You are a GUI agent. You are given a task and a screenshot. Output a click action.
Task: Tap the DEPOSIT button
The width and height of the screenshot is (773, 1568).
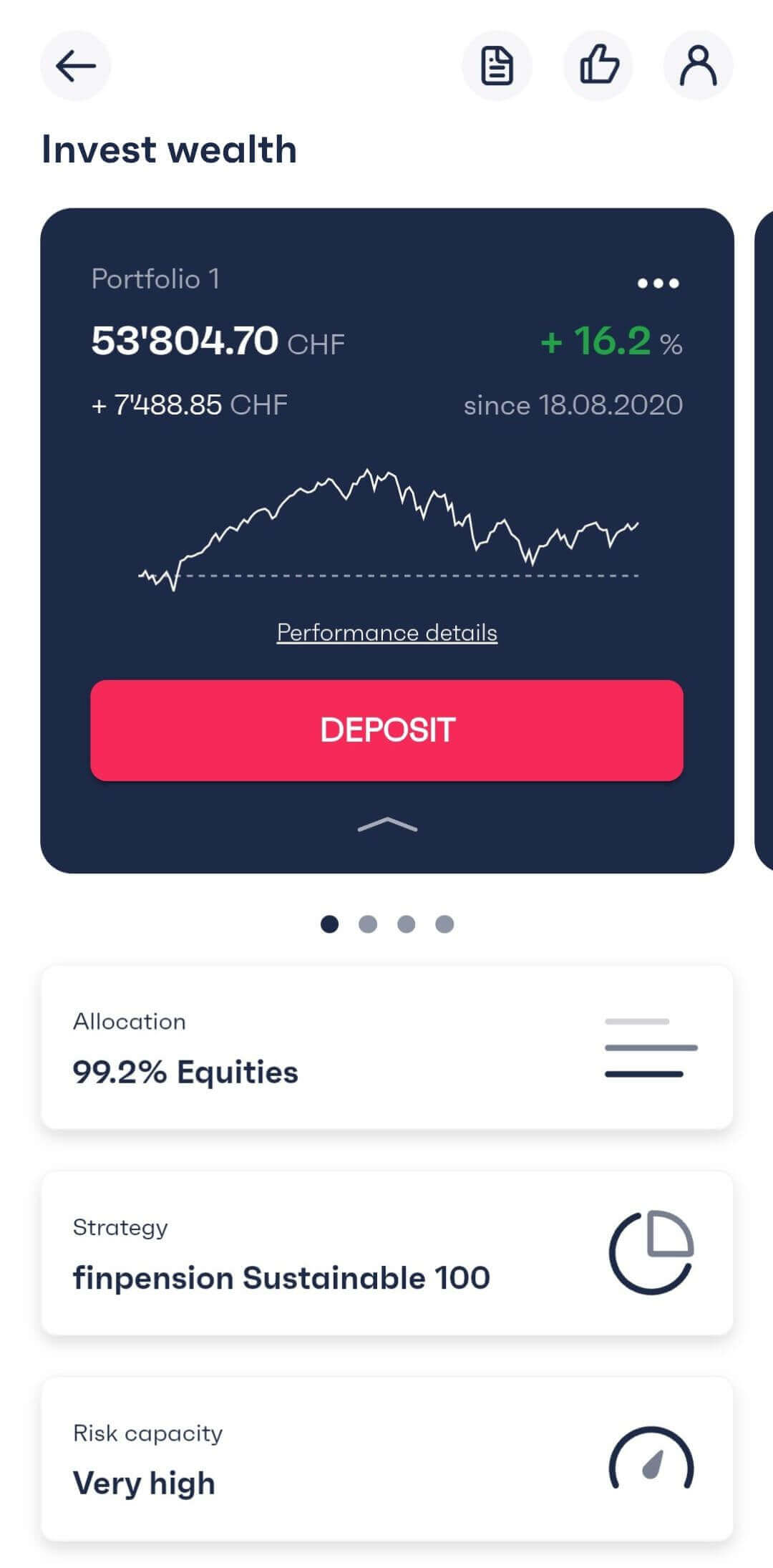387,730
